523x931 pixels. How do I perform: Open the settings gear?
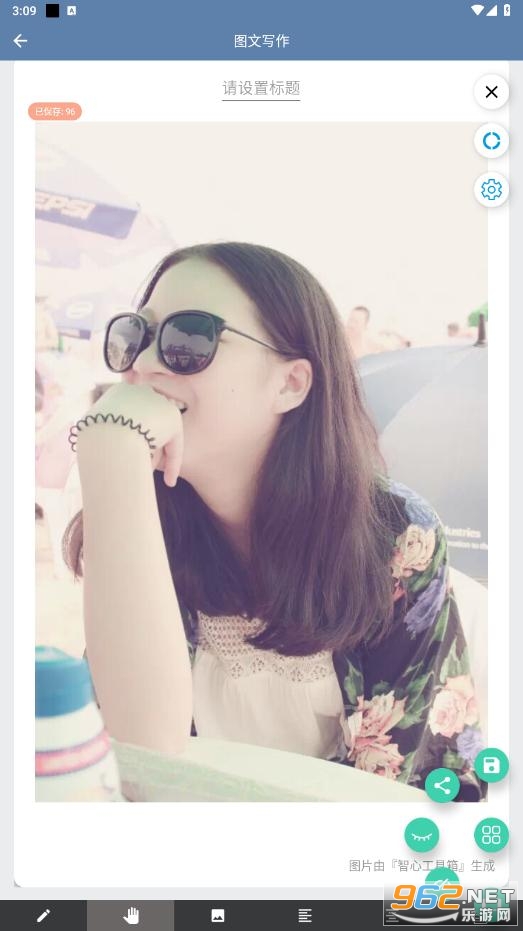(x=491, y=189)
